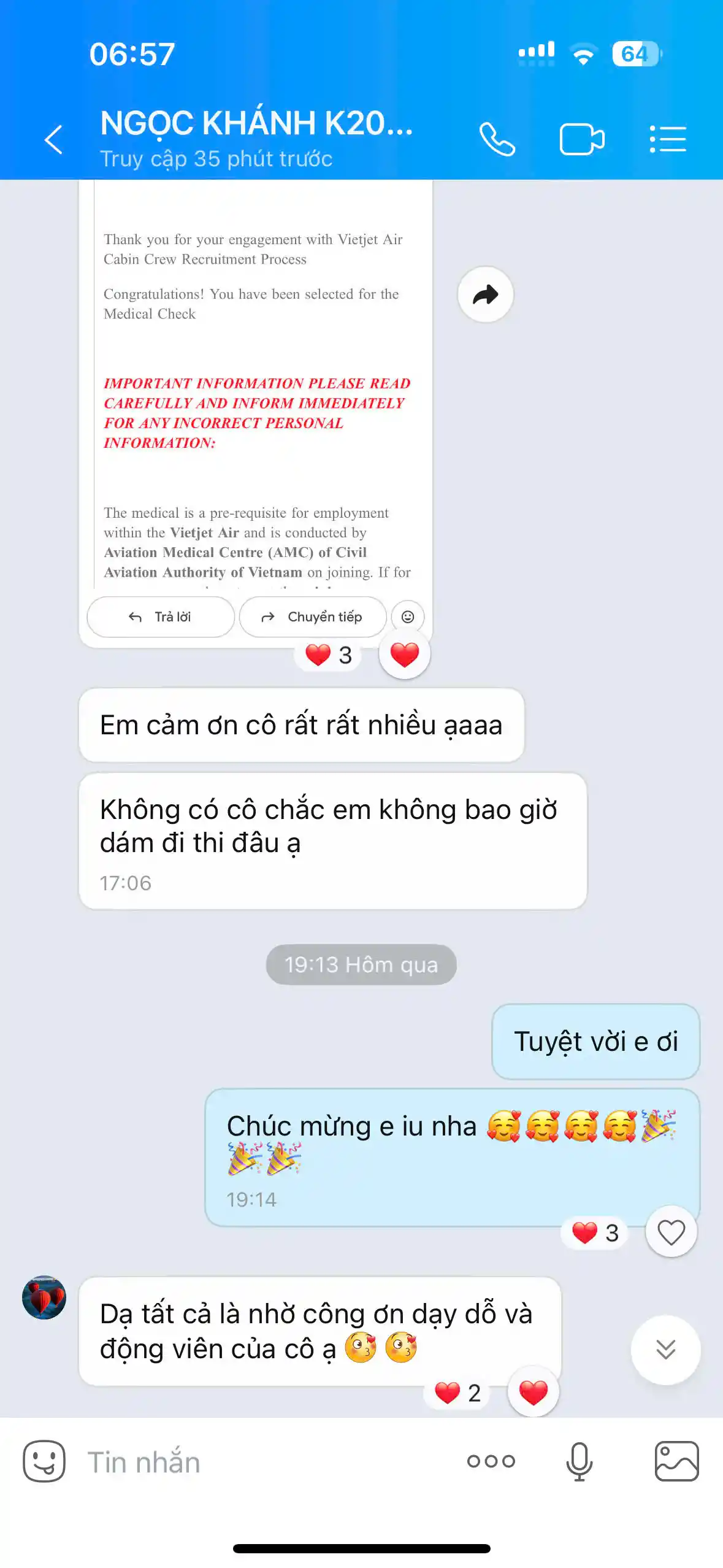Tap the Trả lời button
The height and width of the screenshot is (1568, 723).
161,617
